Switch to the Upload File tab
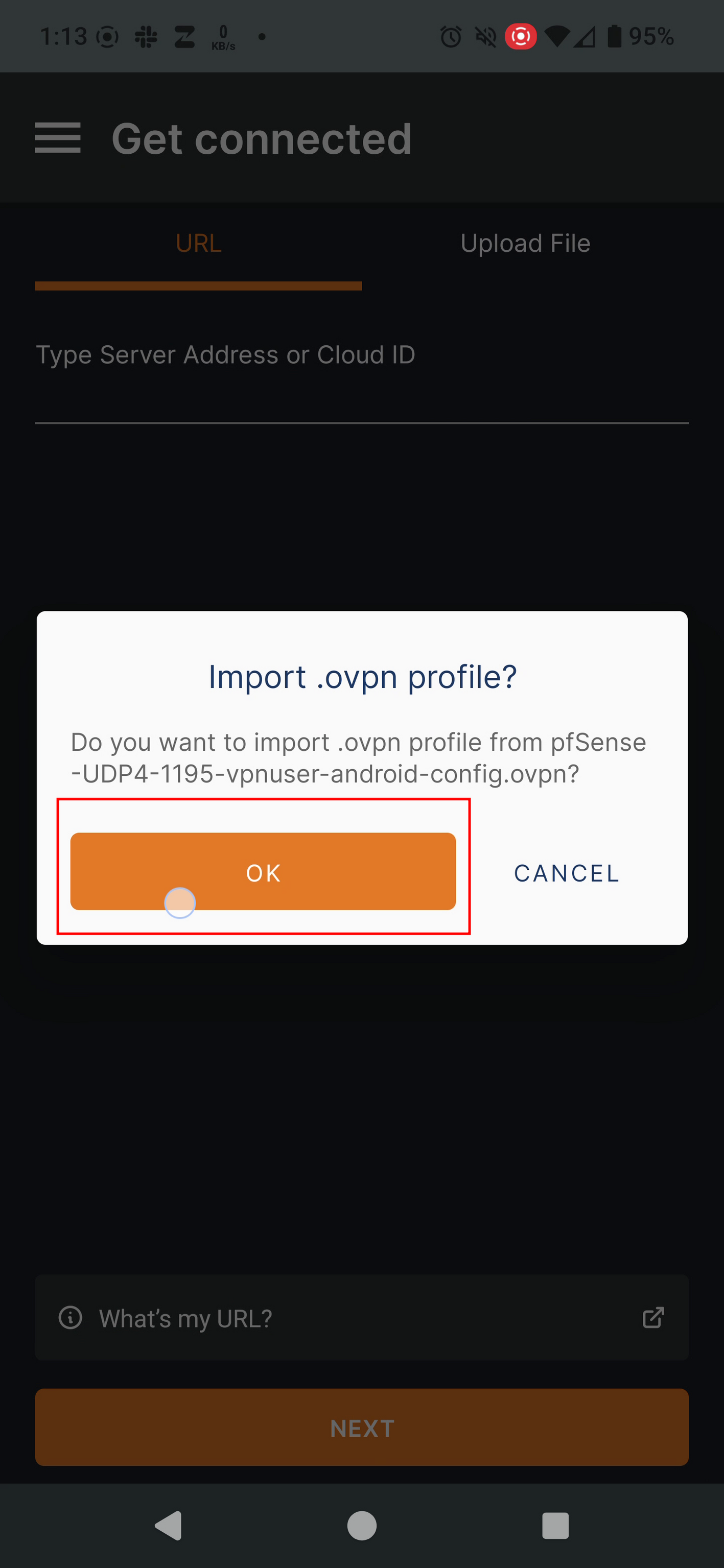The height and width of the screenshot is (1568, 724). (525, 244)
